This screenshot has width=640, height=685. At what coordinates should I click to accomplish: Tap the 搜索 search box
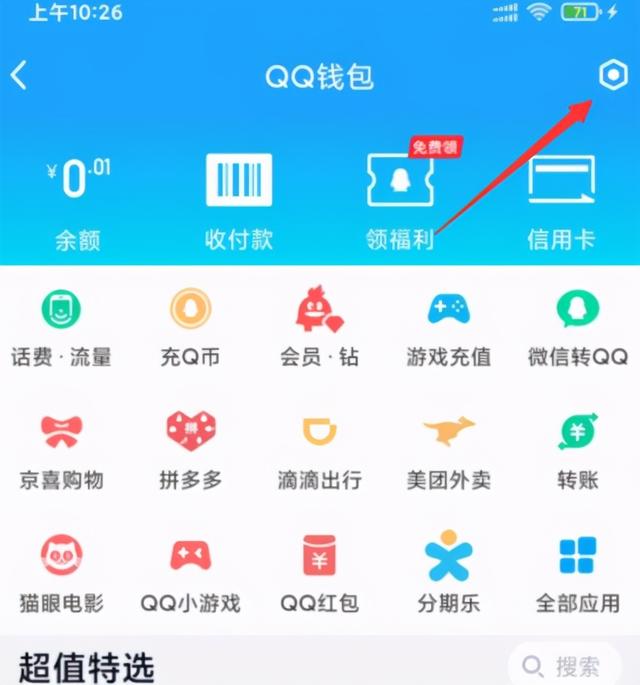click(563, 665)
